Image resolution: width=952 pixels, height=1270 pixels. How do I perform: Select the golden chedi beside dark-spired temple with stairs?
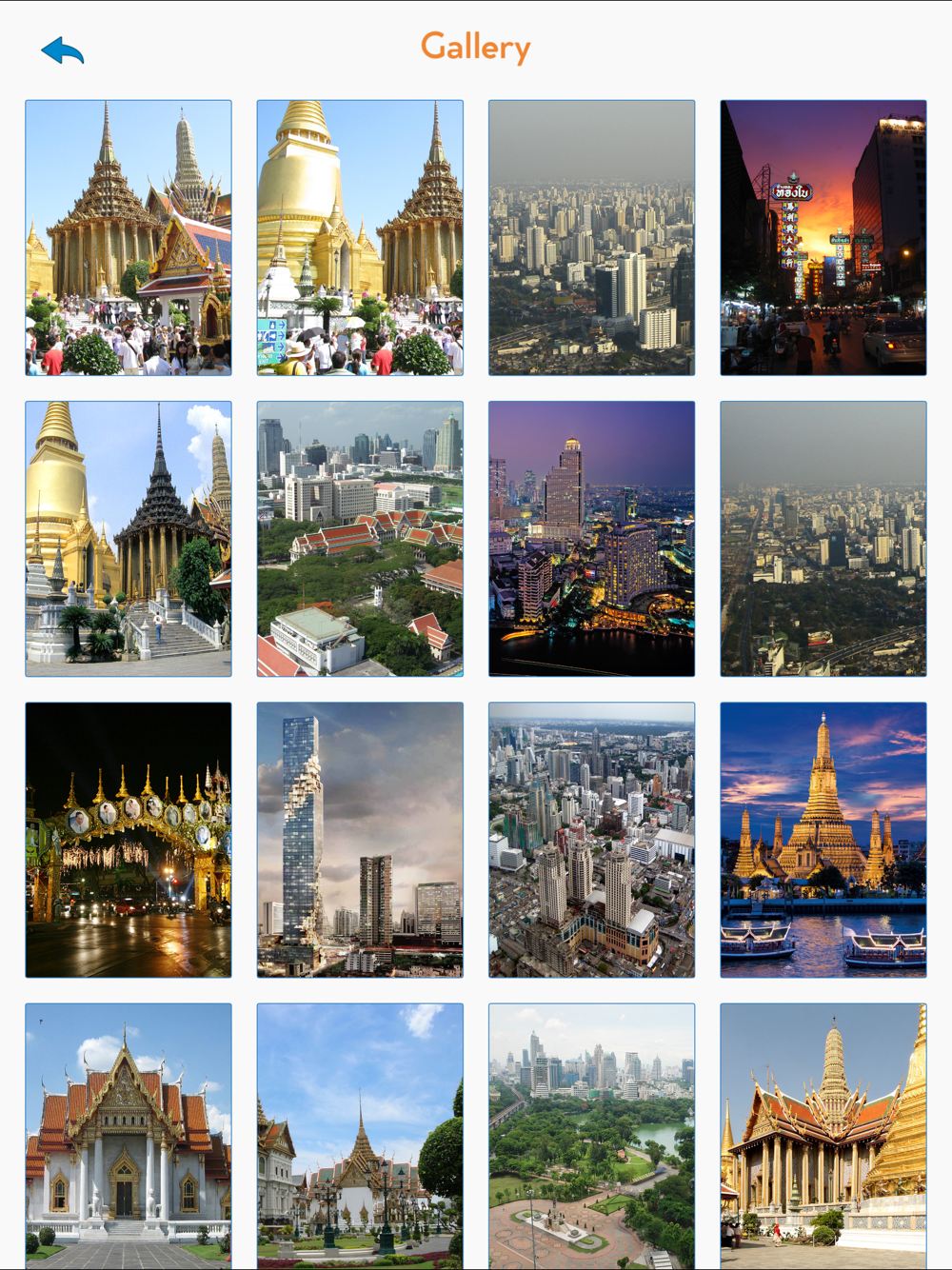129,538
